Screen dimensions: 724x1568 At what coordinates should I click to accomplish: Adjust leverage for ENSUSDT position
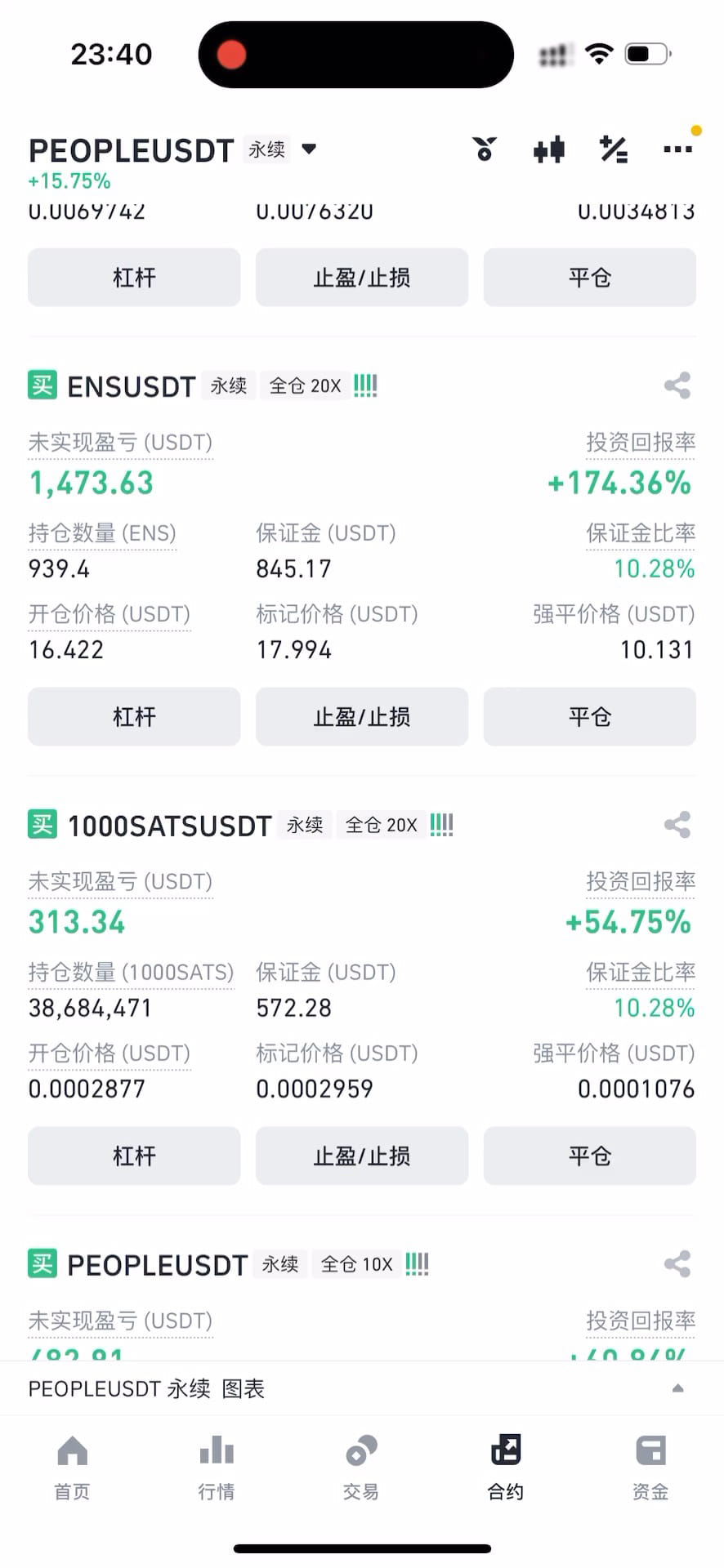[x=134, y=717]
